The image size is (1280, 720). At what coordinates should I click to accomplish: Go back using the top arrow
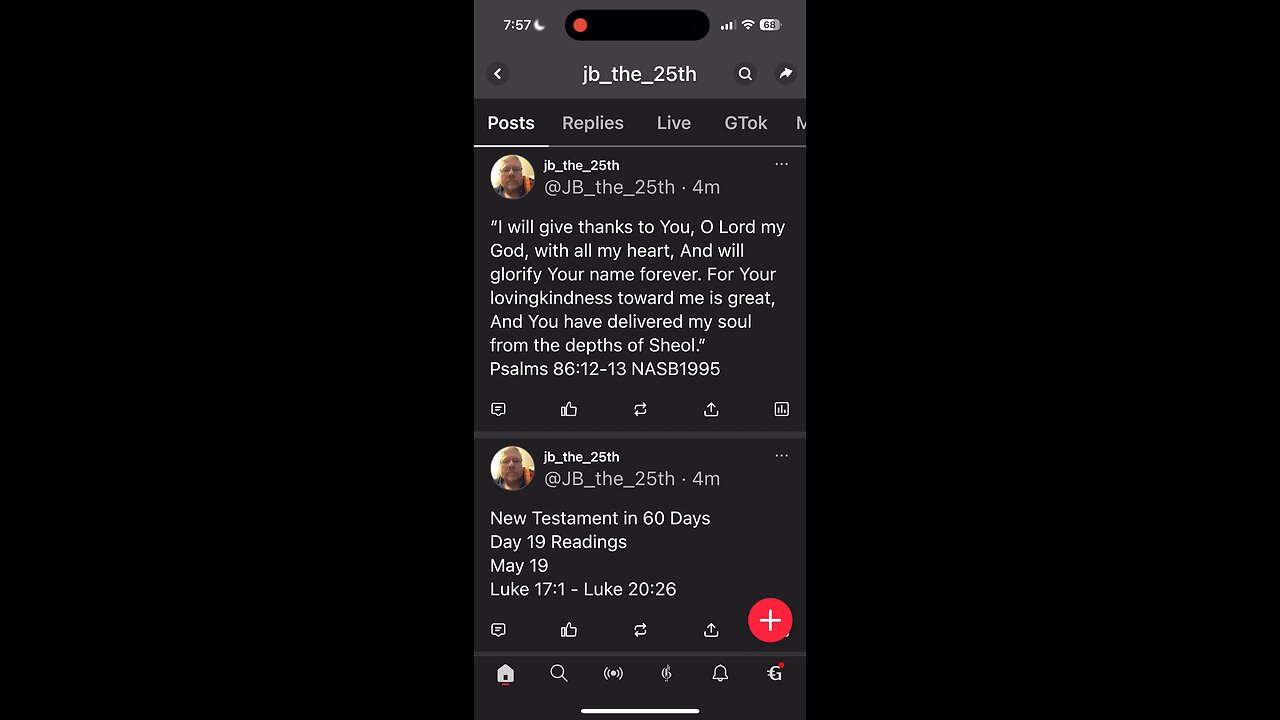tap(498, 74)
